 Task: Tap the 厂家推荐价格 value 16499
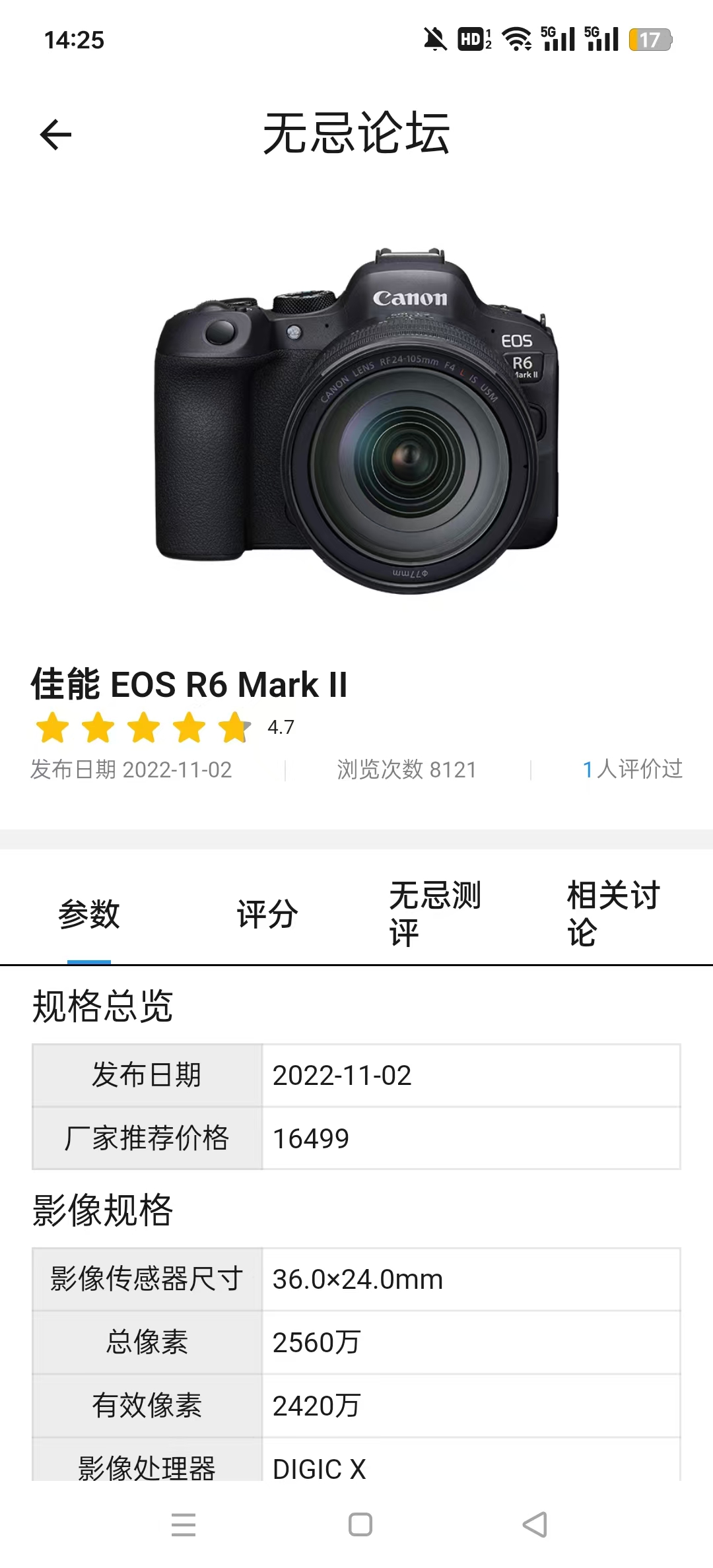tap(311, 1137)
